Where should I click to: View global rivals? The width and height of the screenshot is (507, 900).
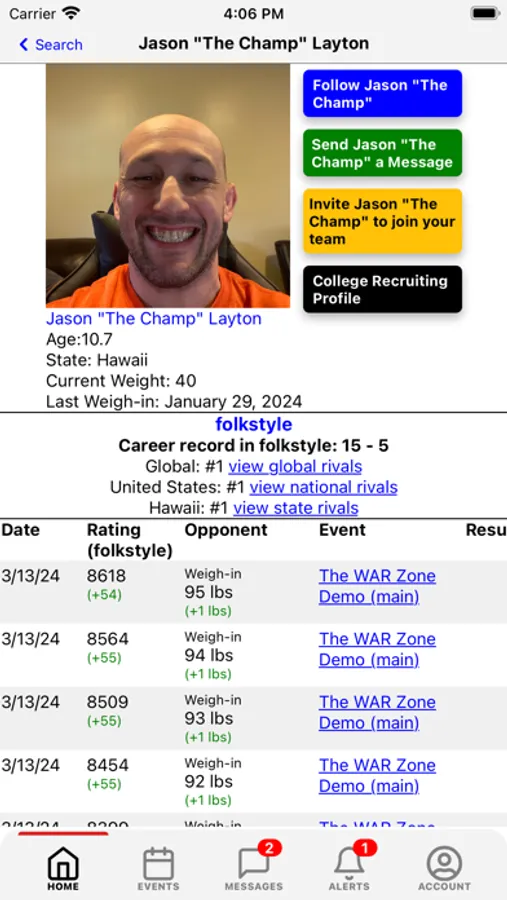point(295,467)
